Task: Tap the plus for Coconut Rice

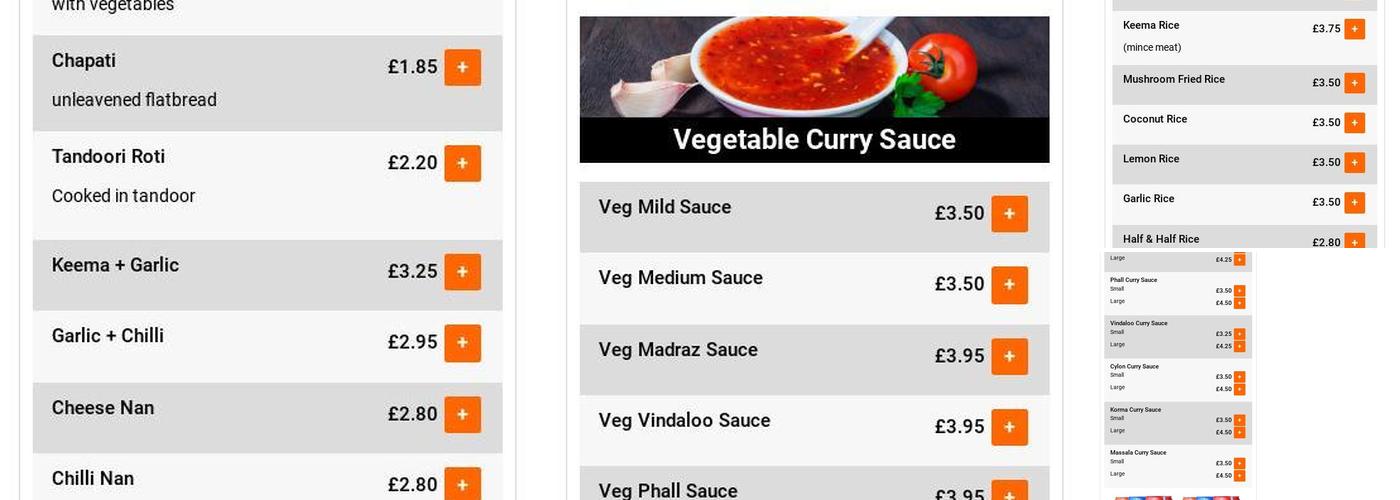Action: point(1354,123)
